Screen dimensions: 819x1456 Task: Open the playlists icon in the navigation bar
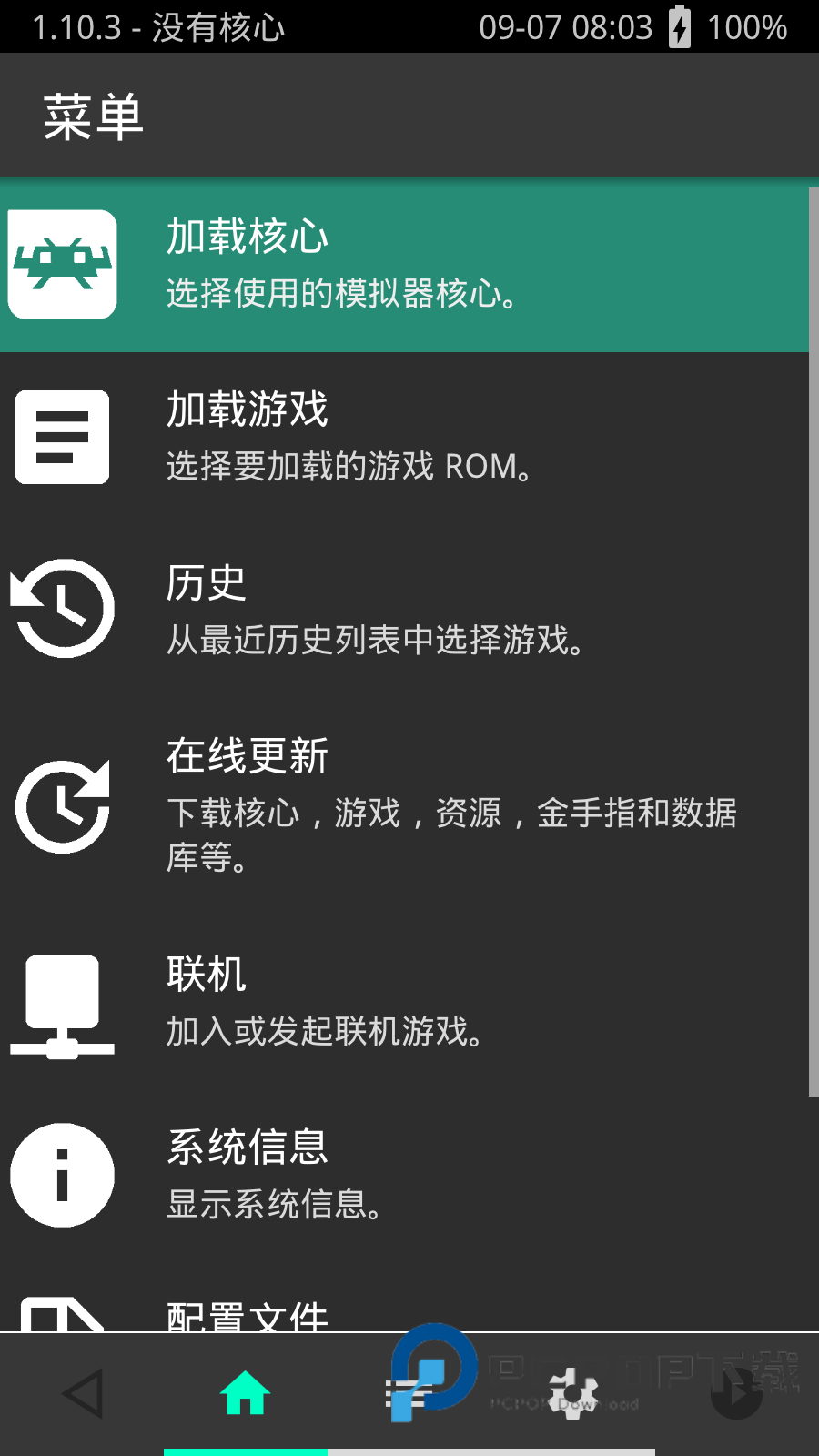click(x=408, y=1392)
